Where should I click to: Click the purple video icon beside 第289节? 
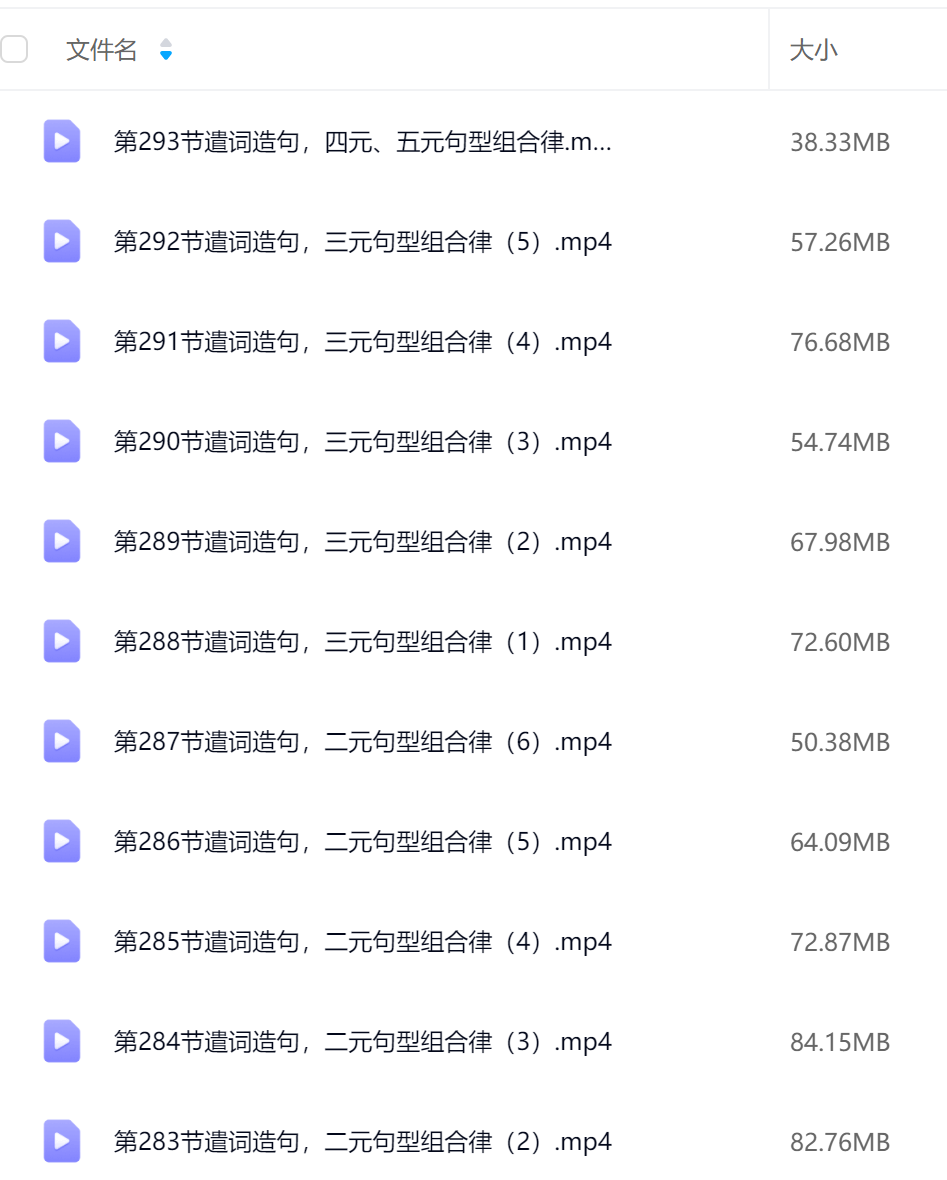coord(62,541)
